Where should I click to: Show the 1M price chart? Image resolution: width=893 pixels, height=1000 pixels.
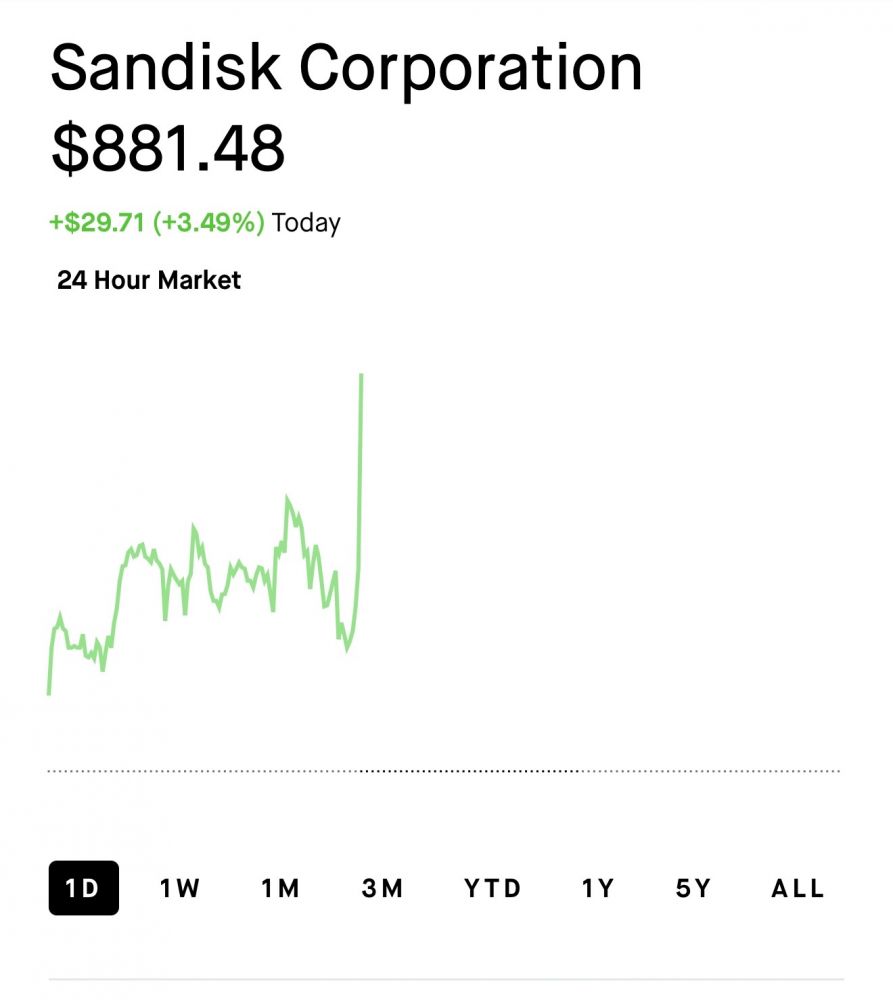click(x=281, y=888)
